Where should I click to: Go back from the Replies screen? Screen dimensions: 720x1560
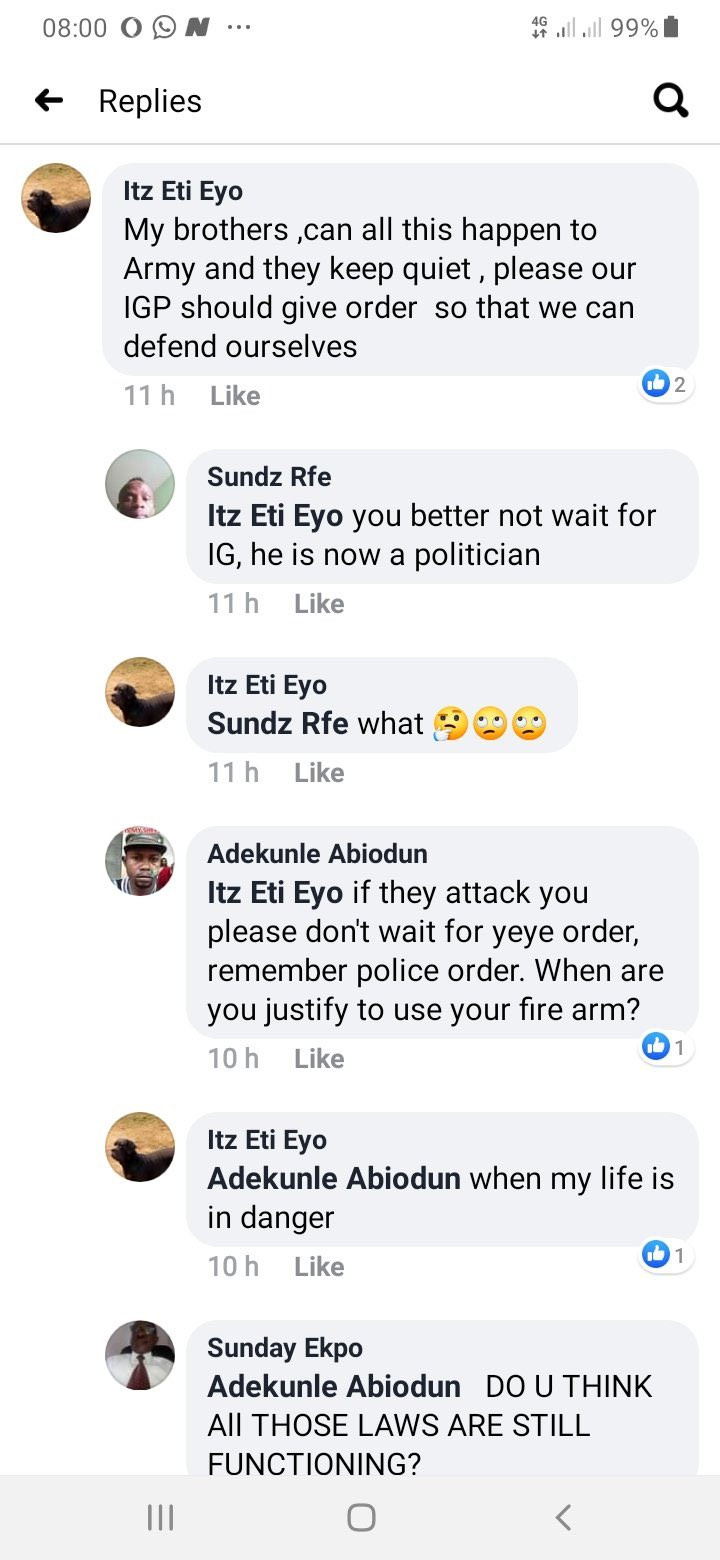tap(49, 100)
